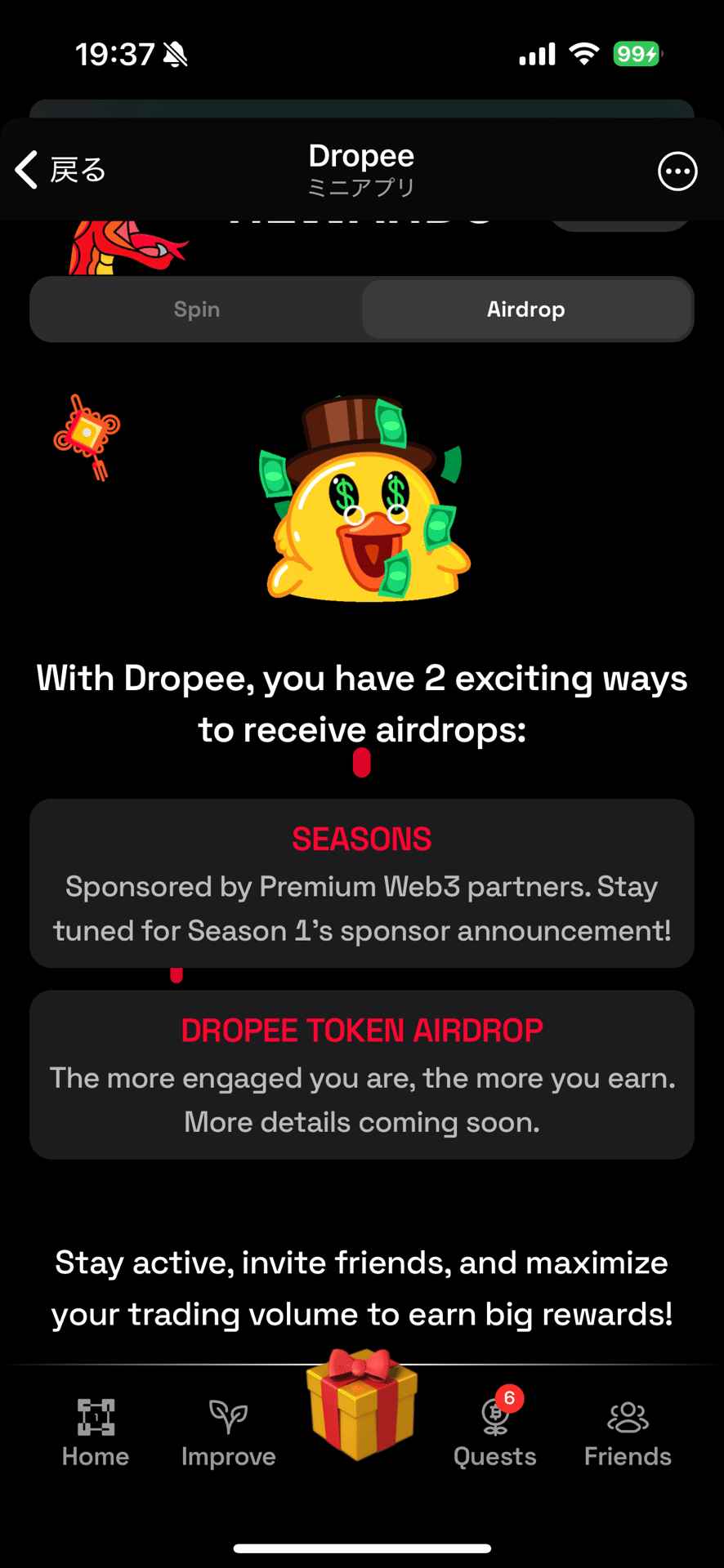This screenshot has height=1568, width=724.
Task: Toggle the segmented control to Spin mode
Action: 196,310
